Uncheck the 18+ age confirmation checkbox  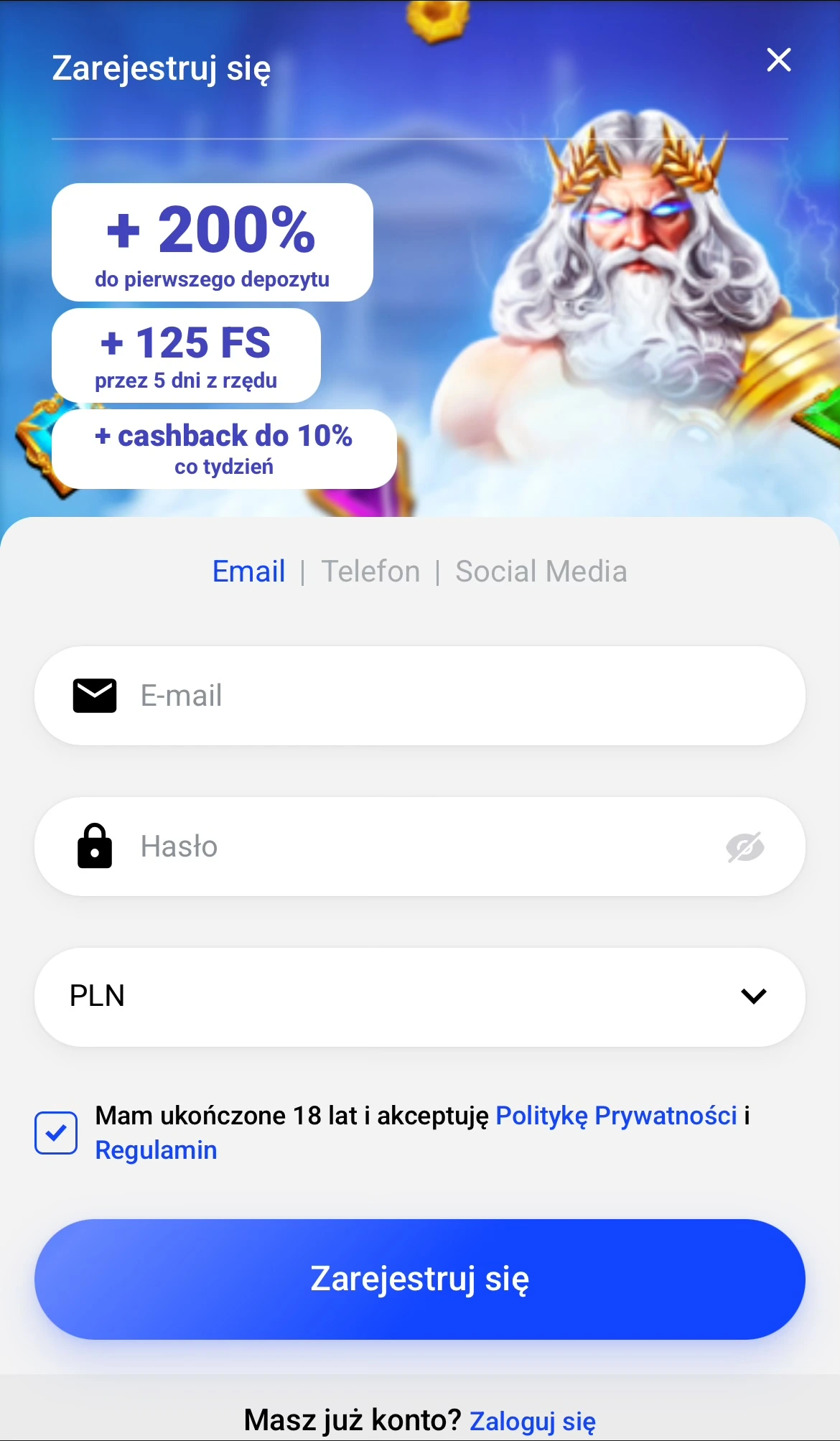click(55, 1132)
